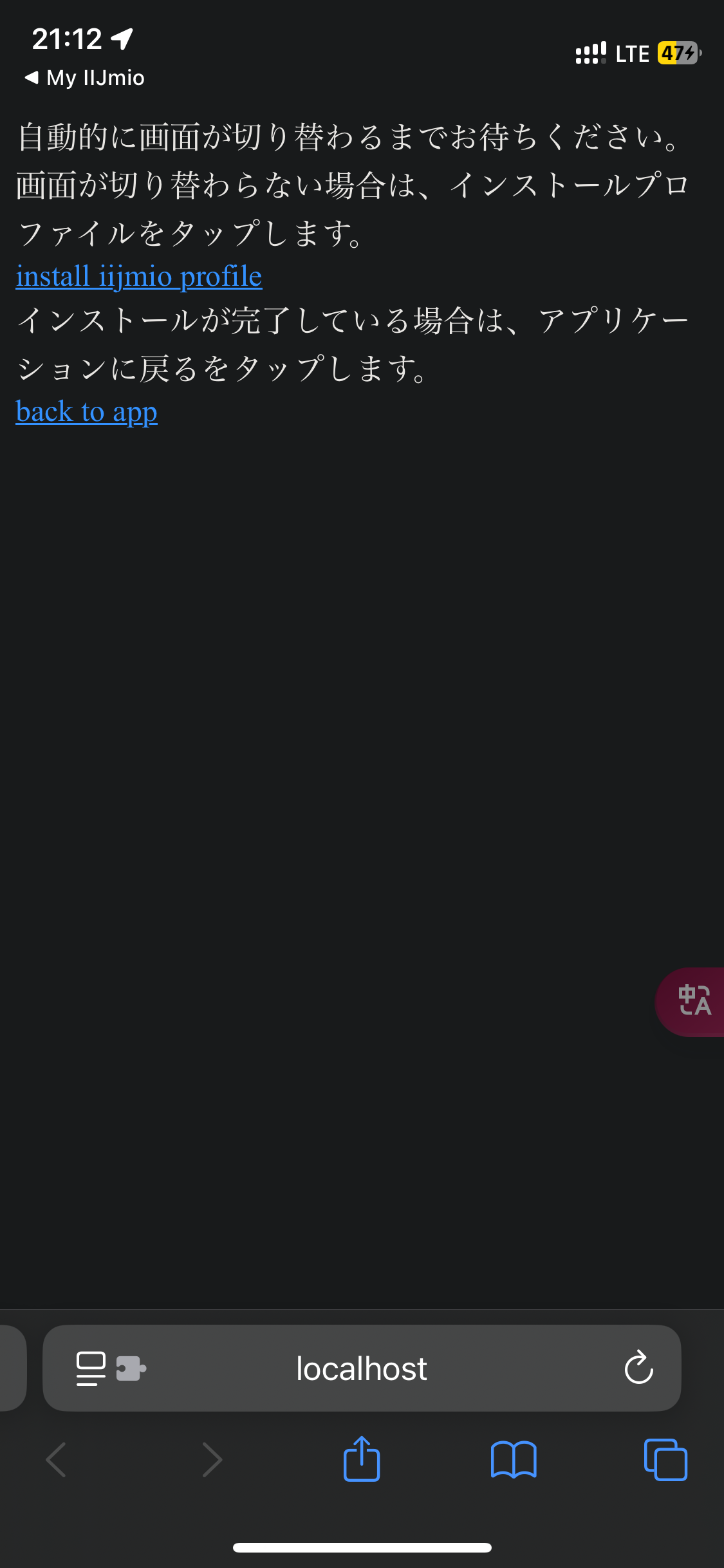The height and width of the screenshot is (1568, 724).
Task: Return to the My IIJmio app
Action: (85, 78)
